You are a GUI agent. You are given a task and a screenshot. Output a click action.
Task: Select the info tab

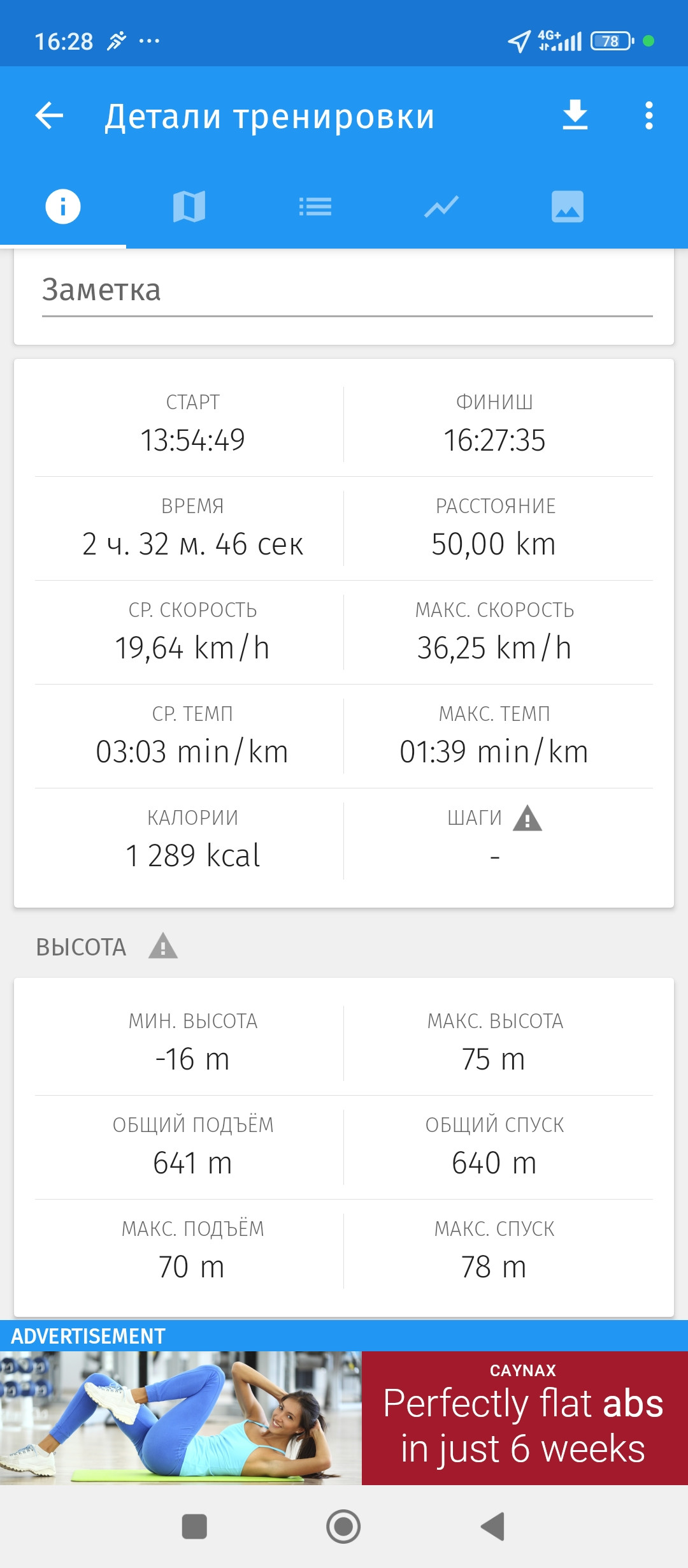[63, 207]
